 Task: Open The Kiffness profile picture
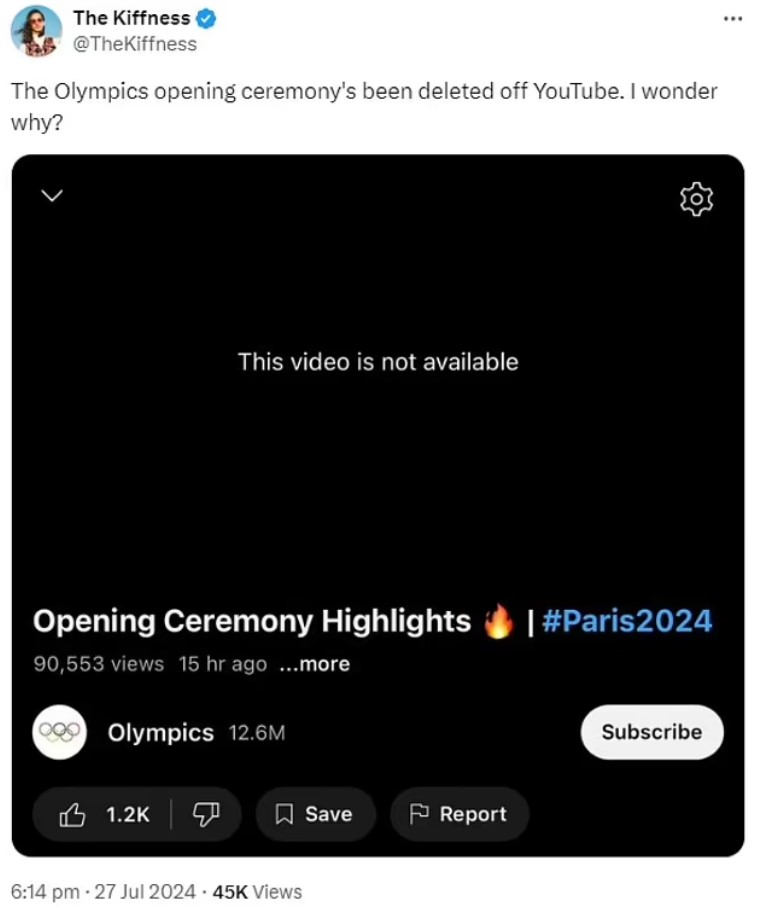click(x=36, y=30)
